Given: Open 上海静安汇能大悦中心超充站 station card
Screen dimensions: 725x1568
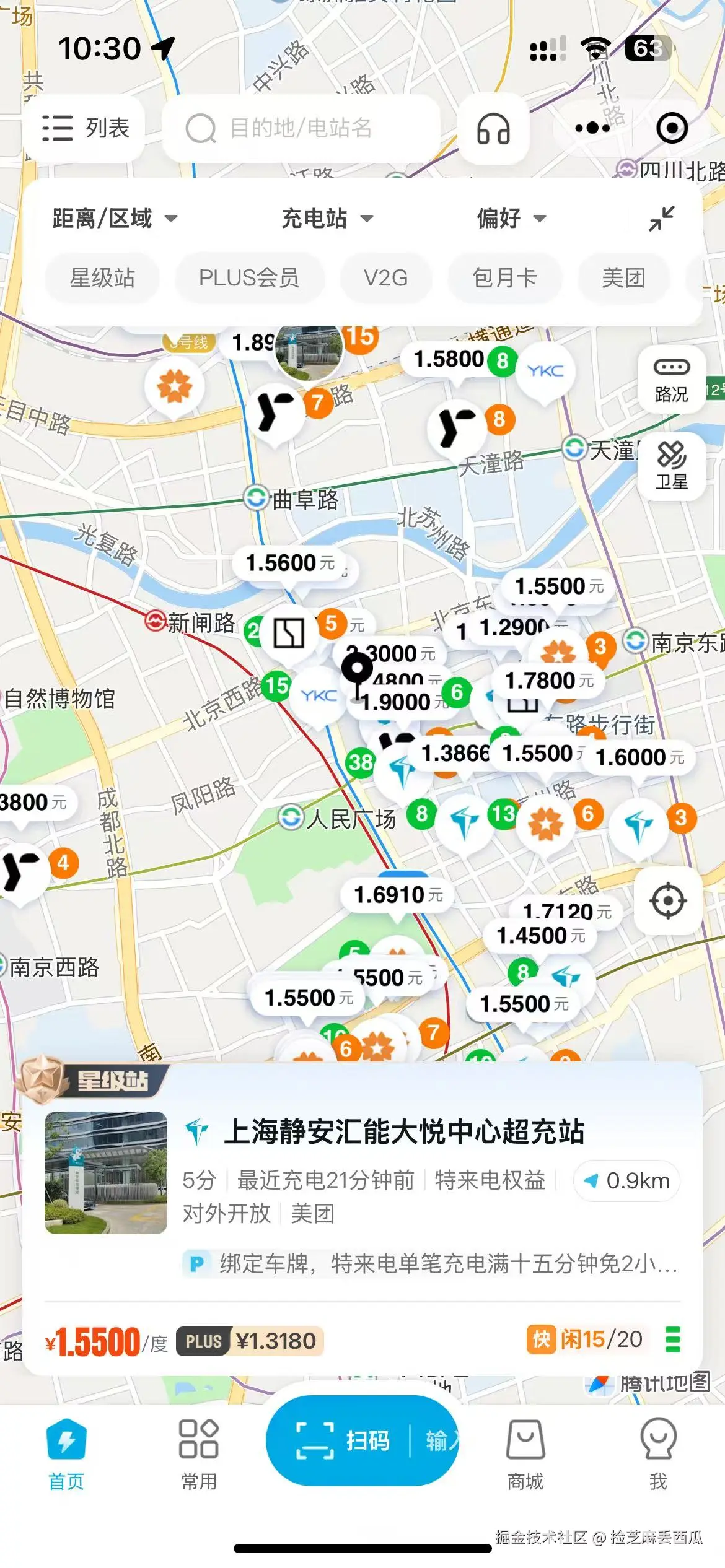Looking at the screenshot, I should click(403, 1131).
